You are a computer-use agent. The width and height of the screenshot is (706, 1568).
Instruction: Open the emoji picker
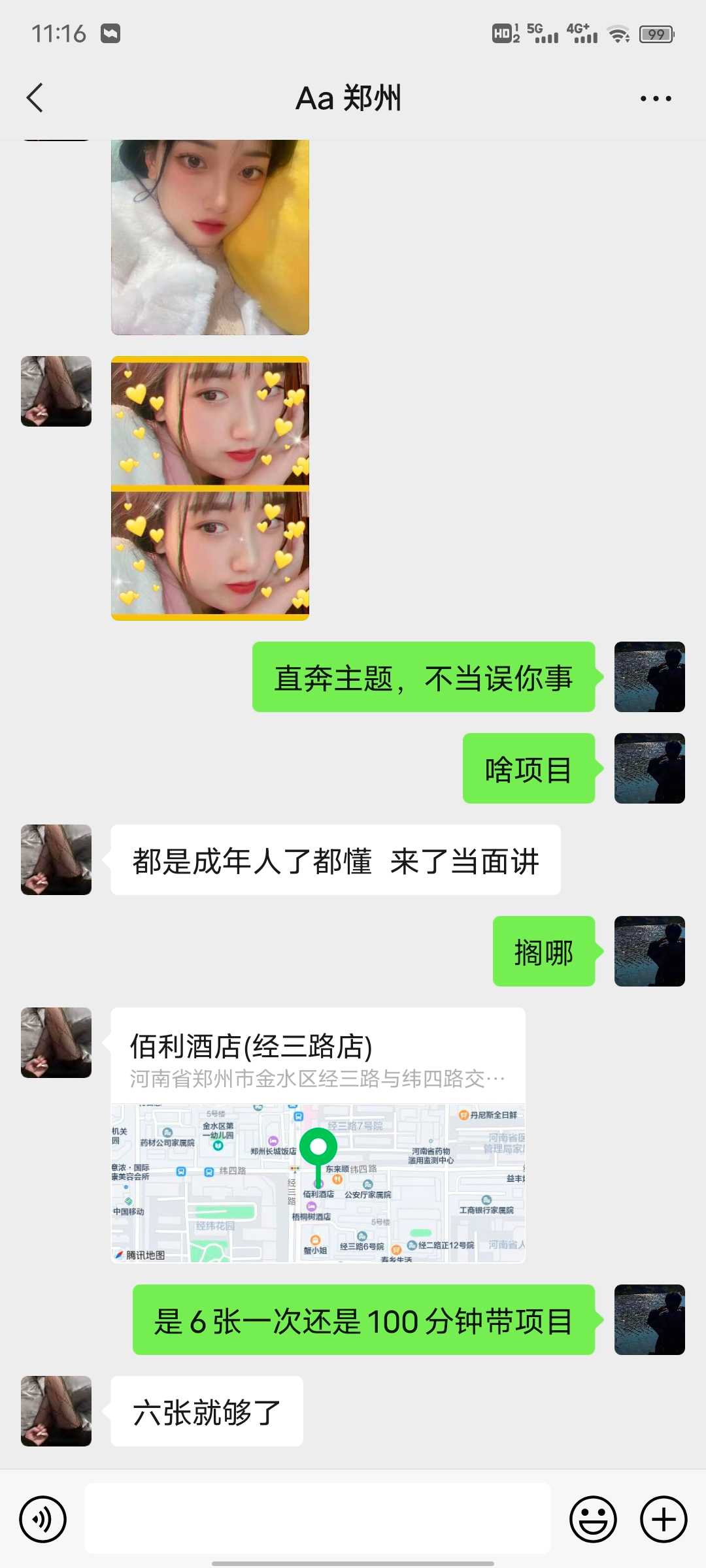[592, 1519]
